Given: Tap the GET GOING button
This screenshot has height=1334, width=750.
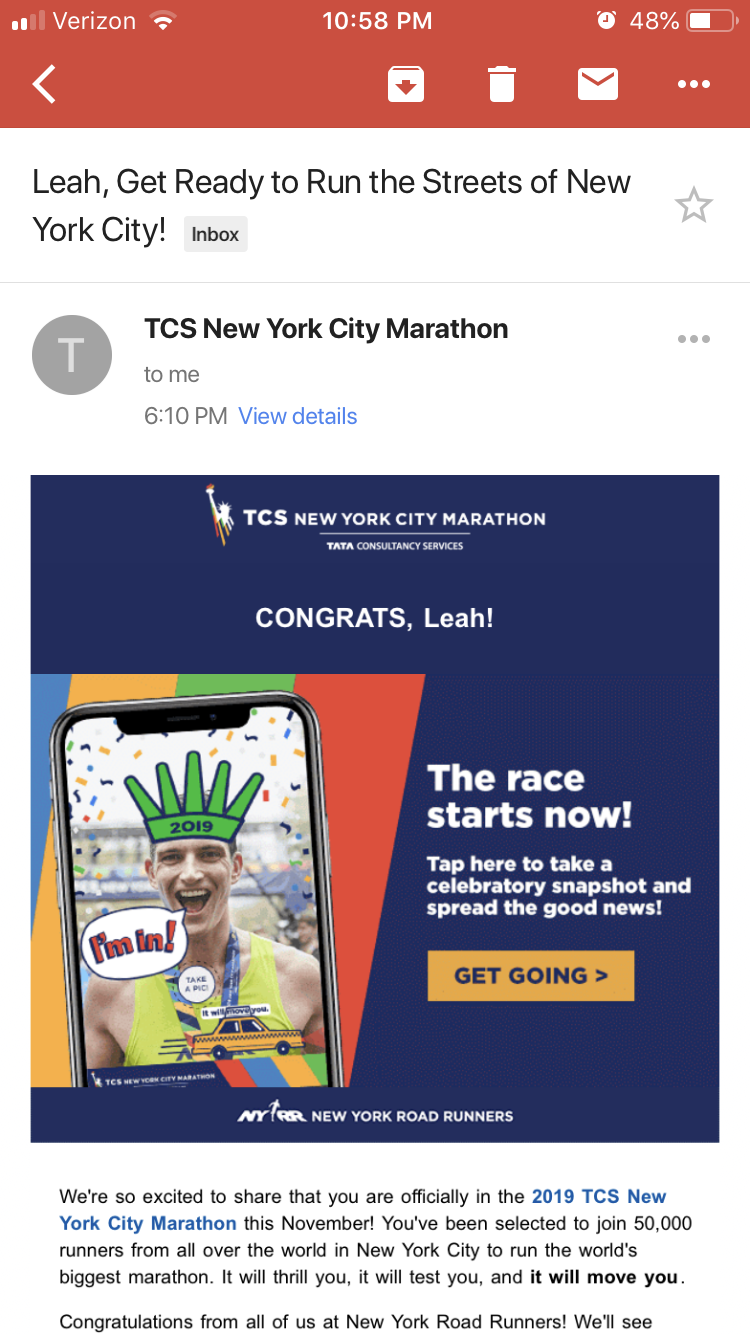Looking at the screenshot, I should click(x=530, y=975).
